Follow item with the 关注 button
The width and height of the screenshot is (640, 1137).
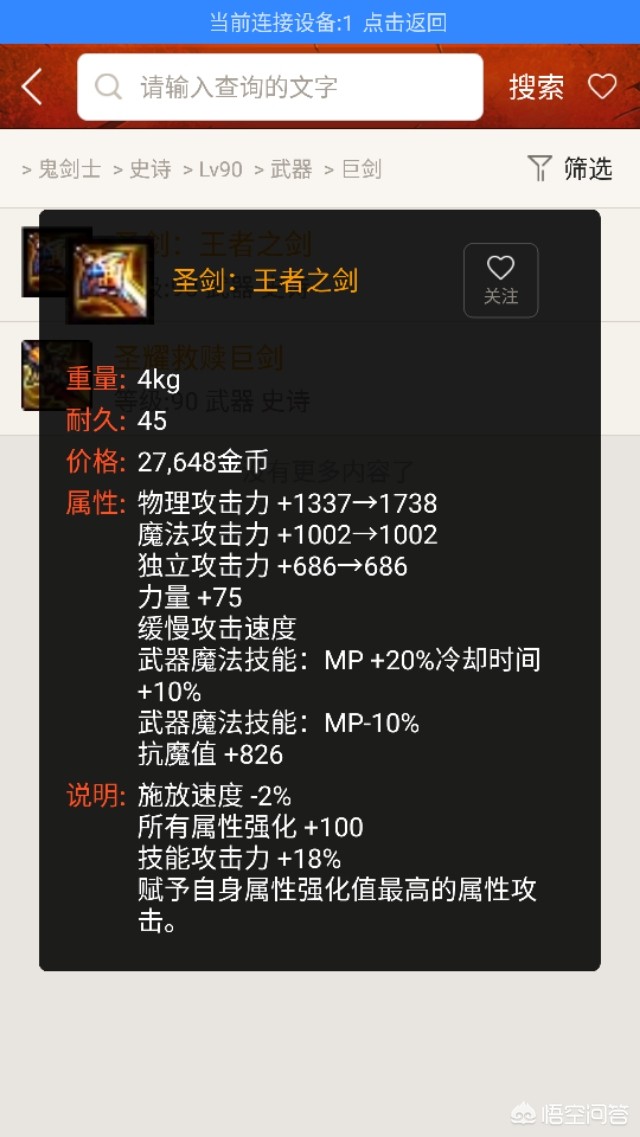(500, 280)
